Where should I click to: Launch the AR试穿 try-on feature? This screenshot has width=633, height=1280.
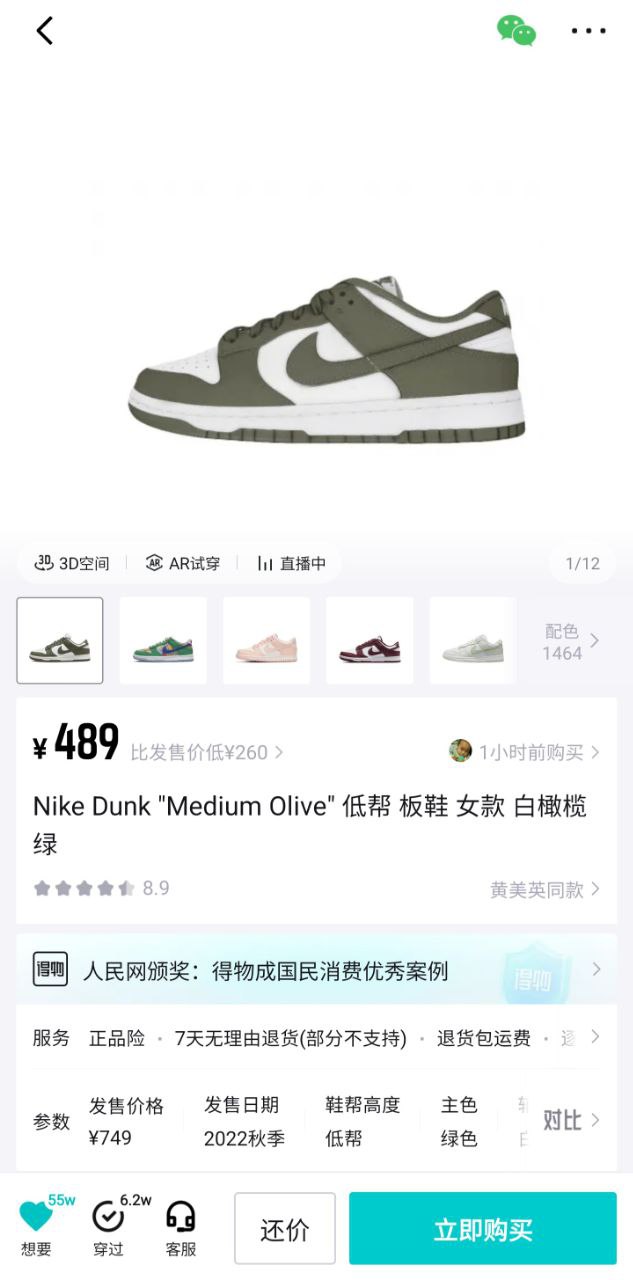pyautogui.click(x=183, y=563)
